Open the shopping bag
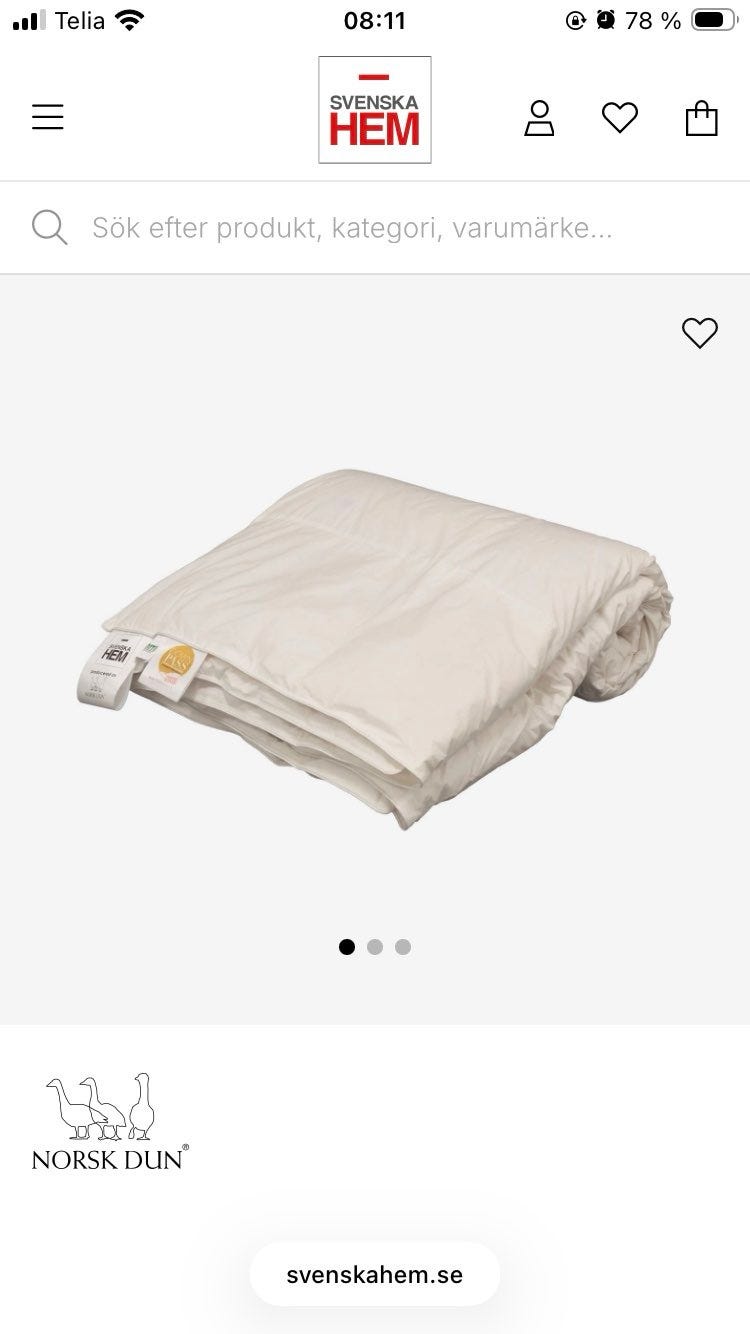The image size is (750, 1334). pos(701,118)
